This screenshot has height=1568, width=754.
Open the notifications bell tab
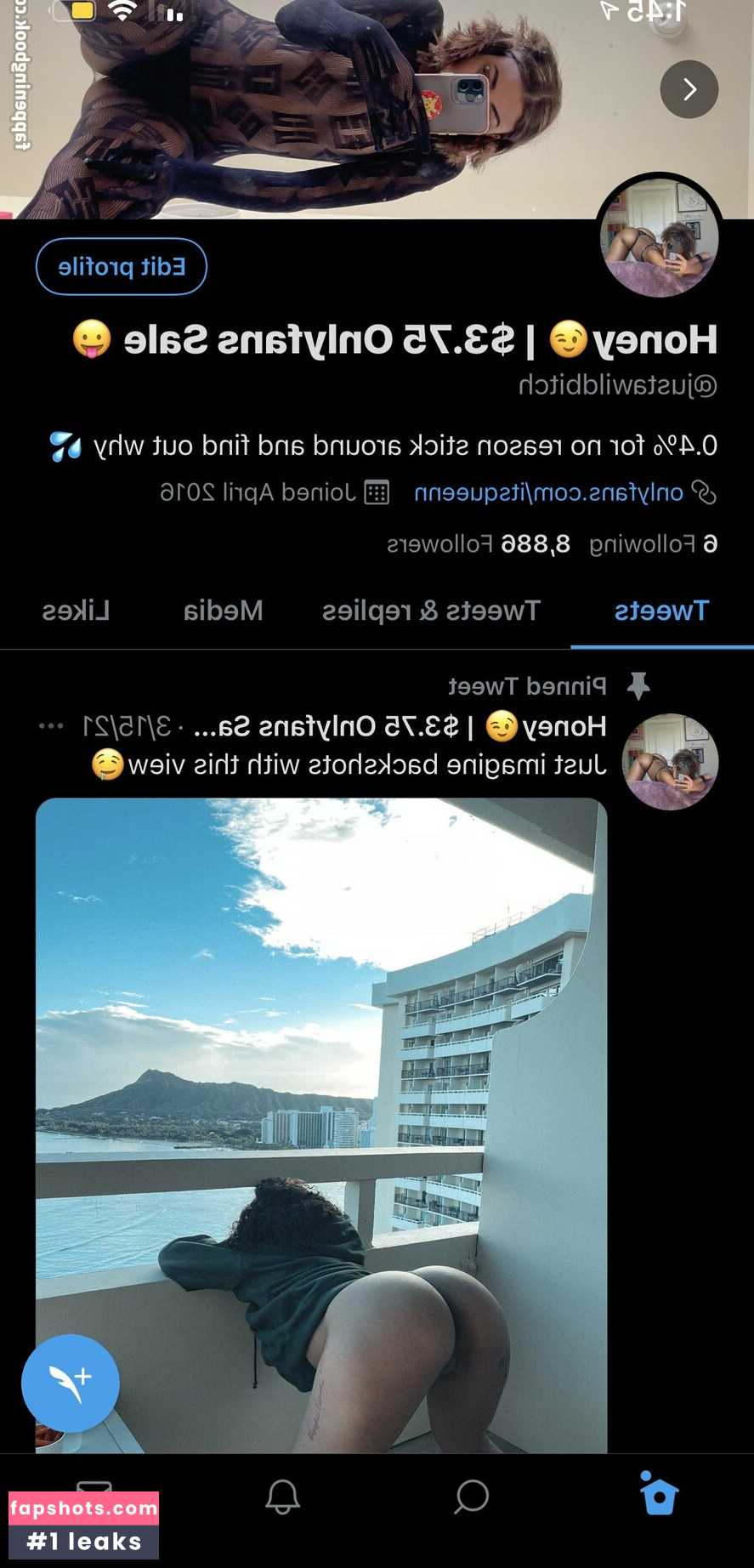(282, 1497)
